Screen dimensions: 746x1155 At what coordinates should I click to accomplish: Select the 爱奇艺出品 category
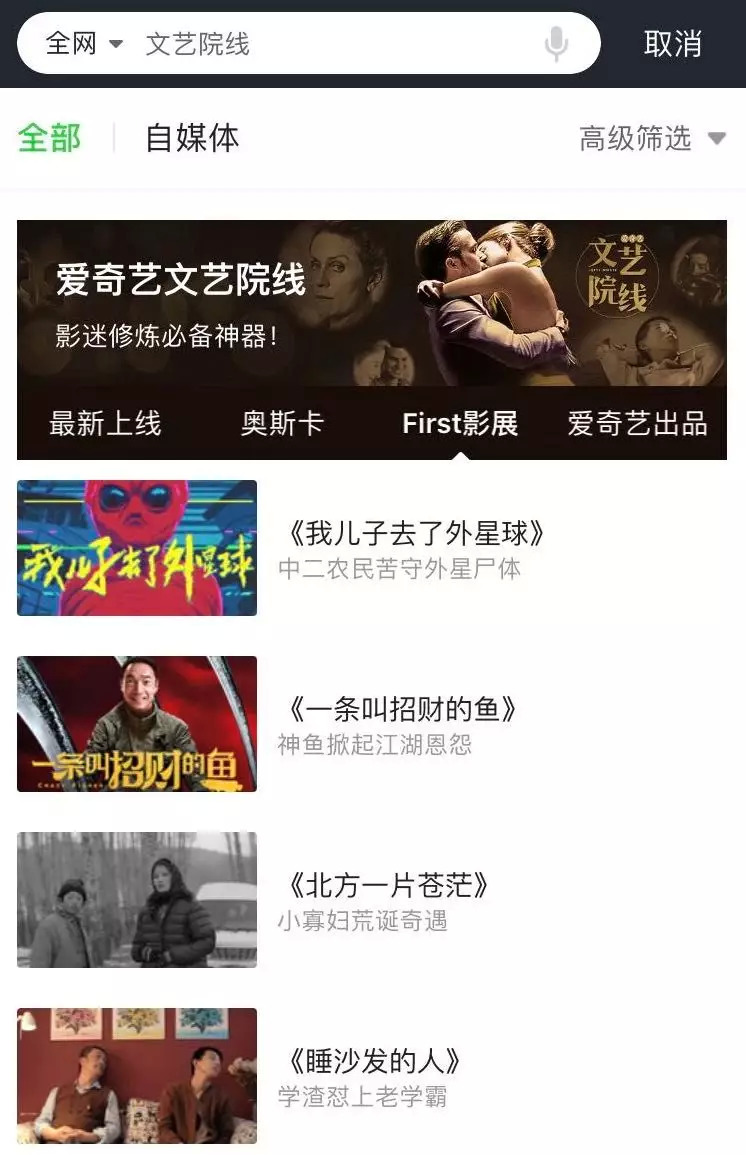637,424
